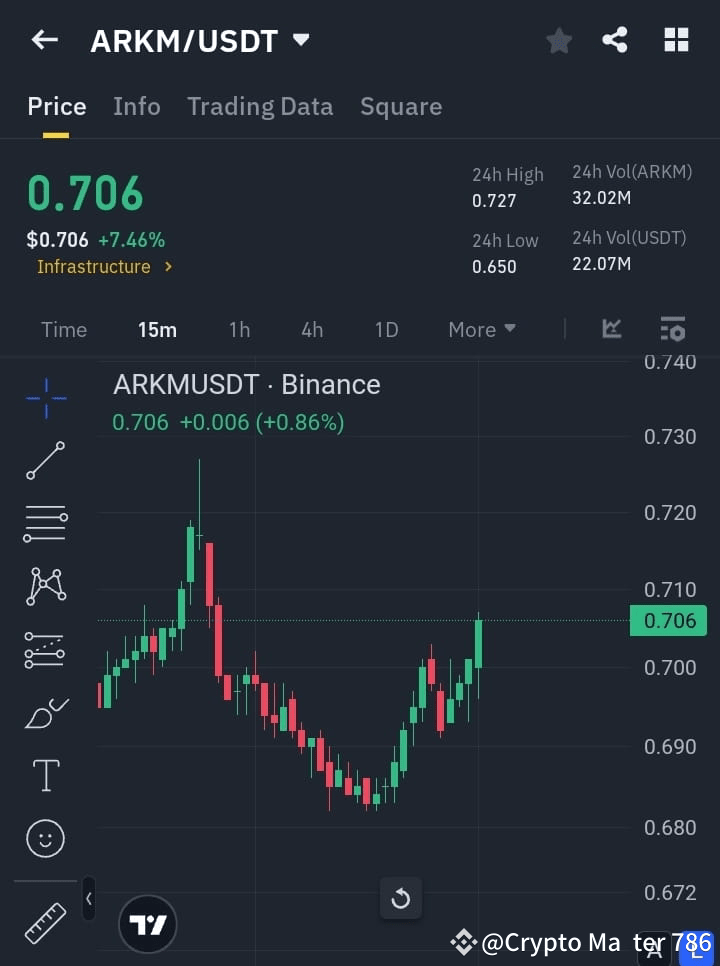Open the indicators chart icon

(x=611, y=329)
